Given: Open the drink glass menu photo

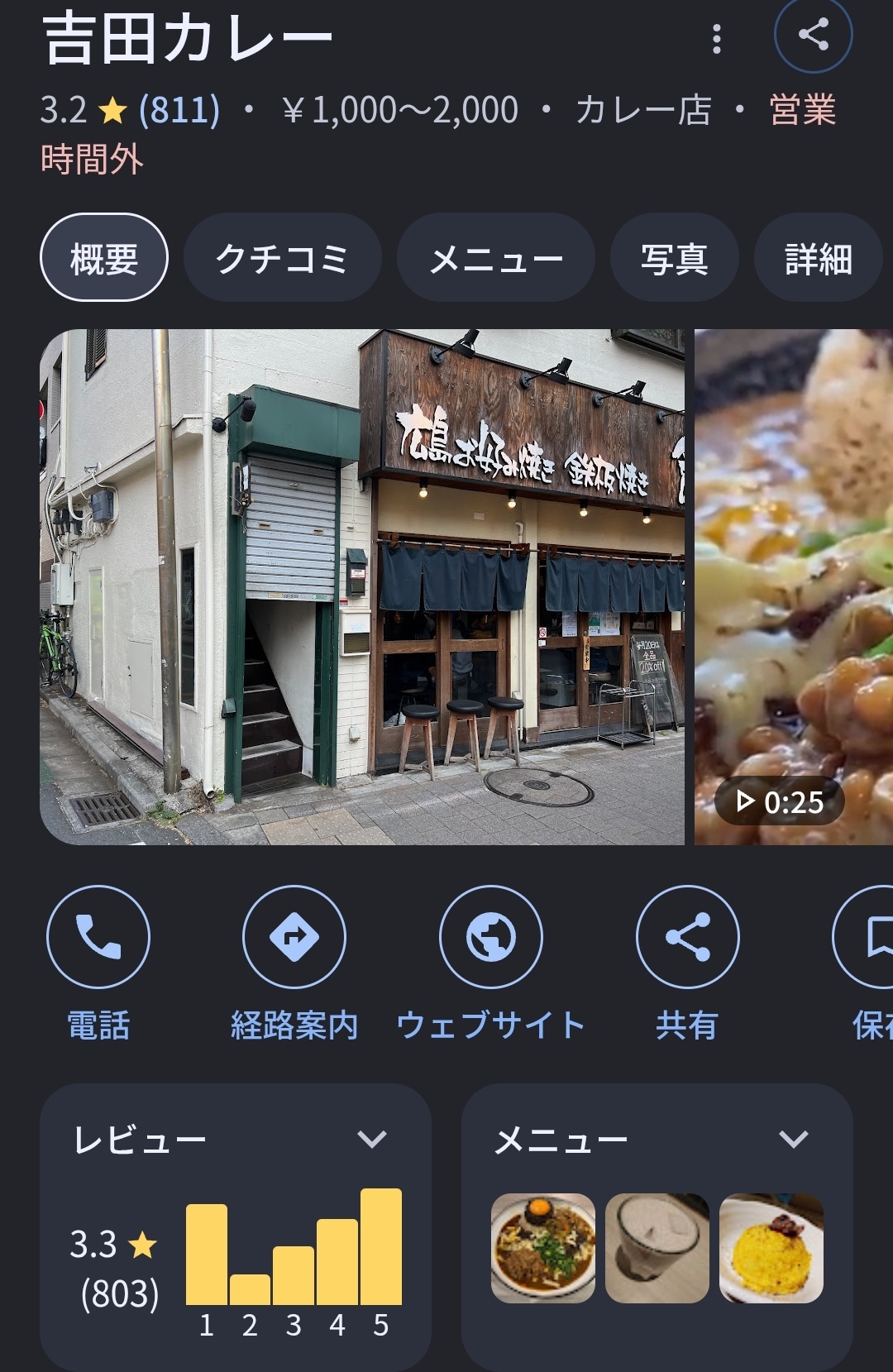Looking at the screenshot, I should 657,1248.
